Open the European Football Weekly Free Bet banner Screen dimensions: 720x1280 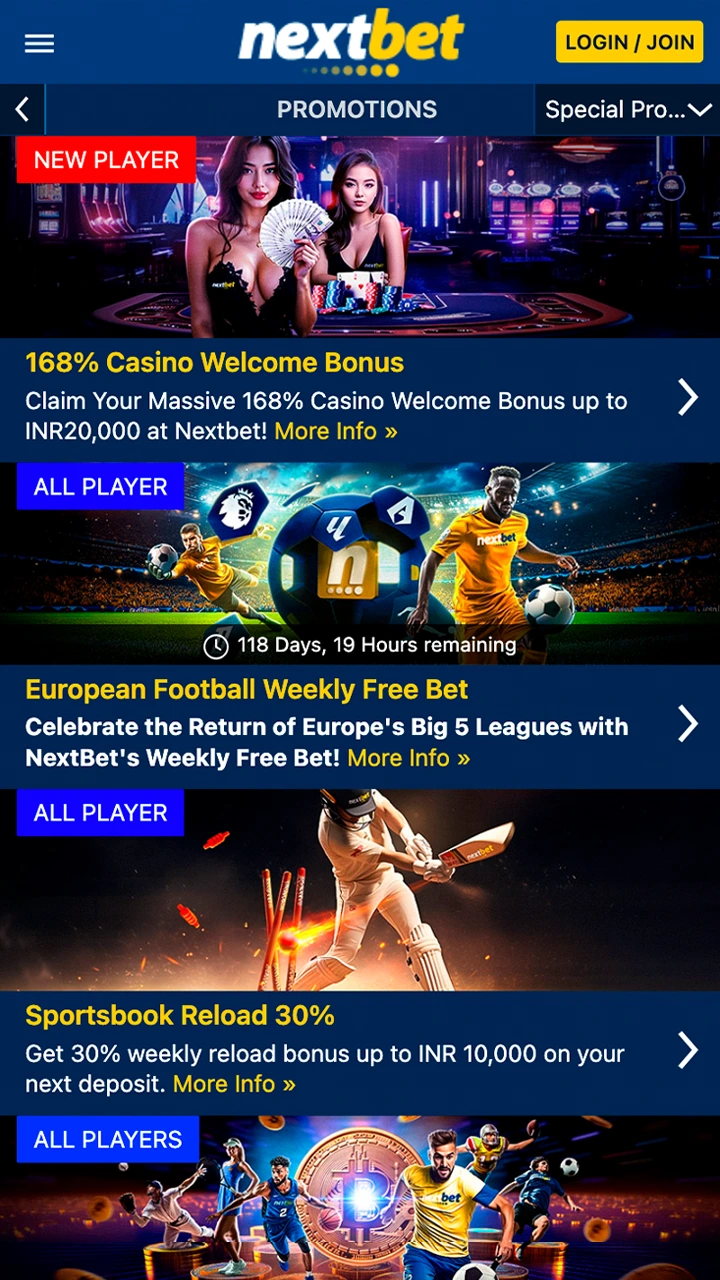[360, 563]
